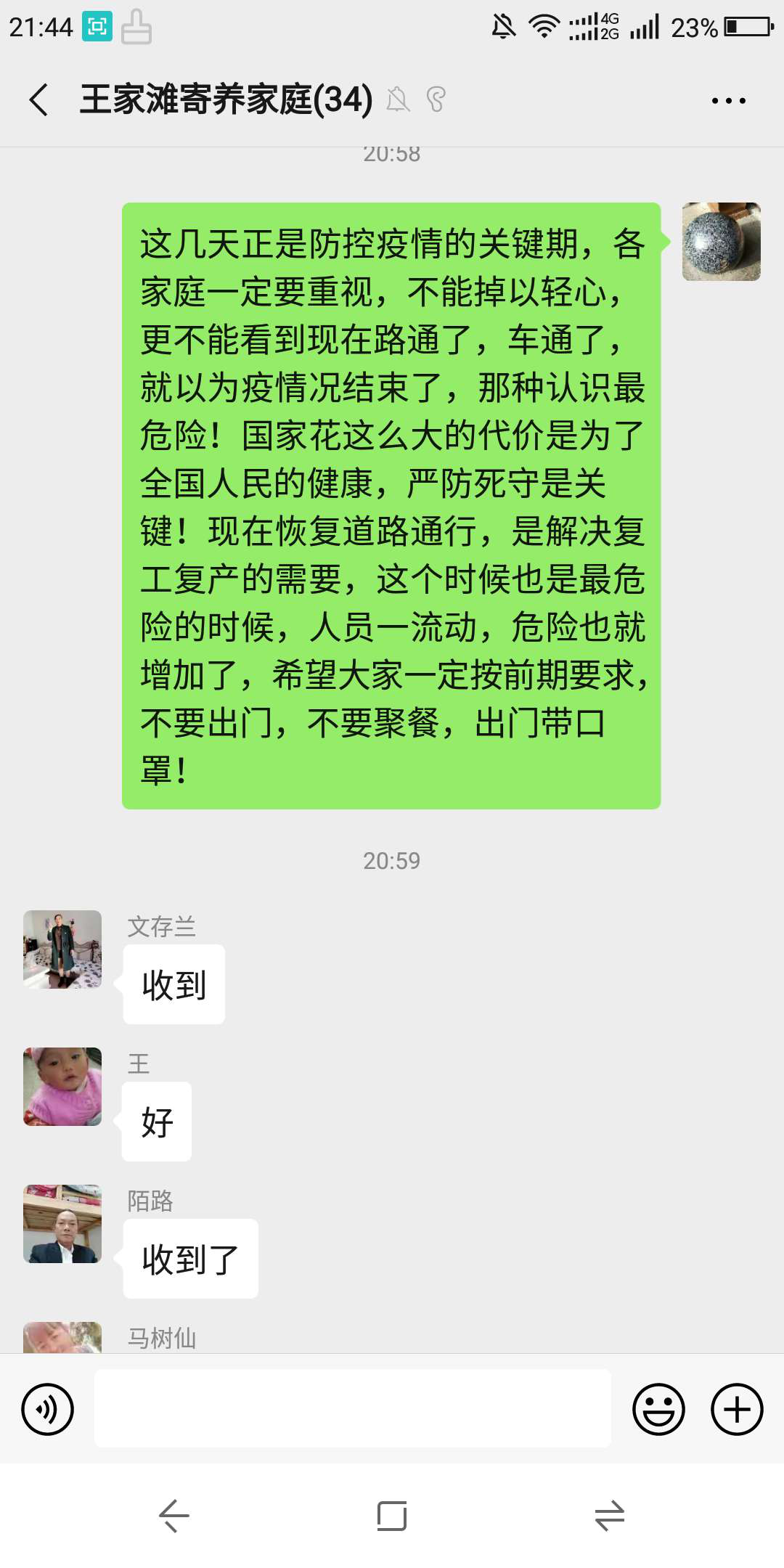The image size is (784, 1568).
Task: Tap the system back arrow
Action: (x=174, y=1516)
